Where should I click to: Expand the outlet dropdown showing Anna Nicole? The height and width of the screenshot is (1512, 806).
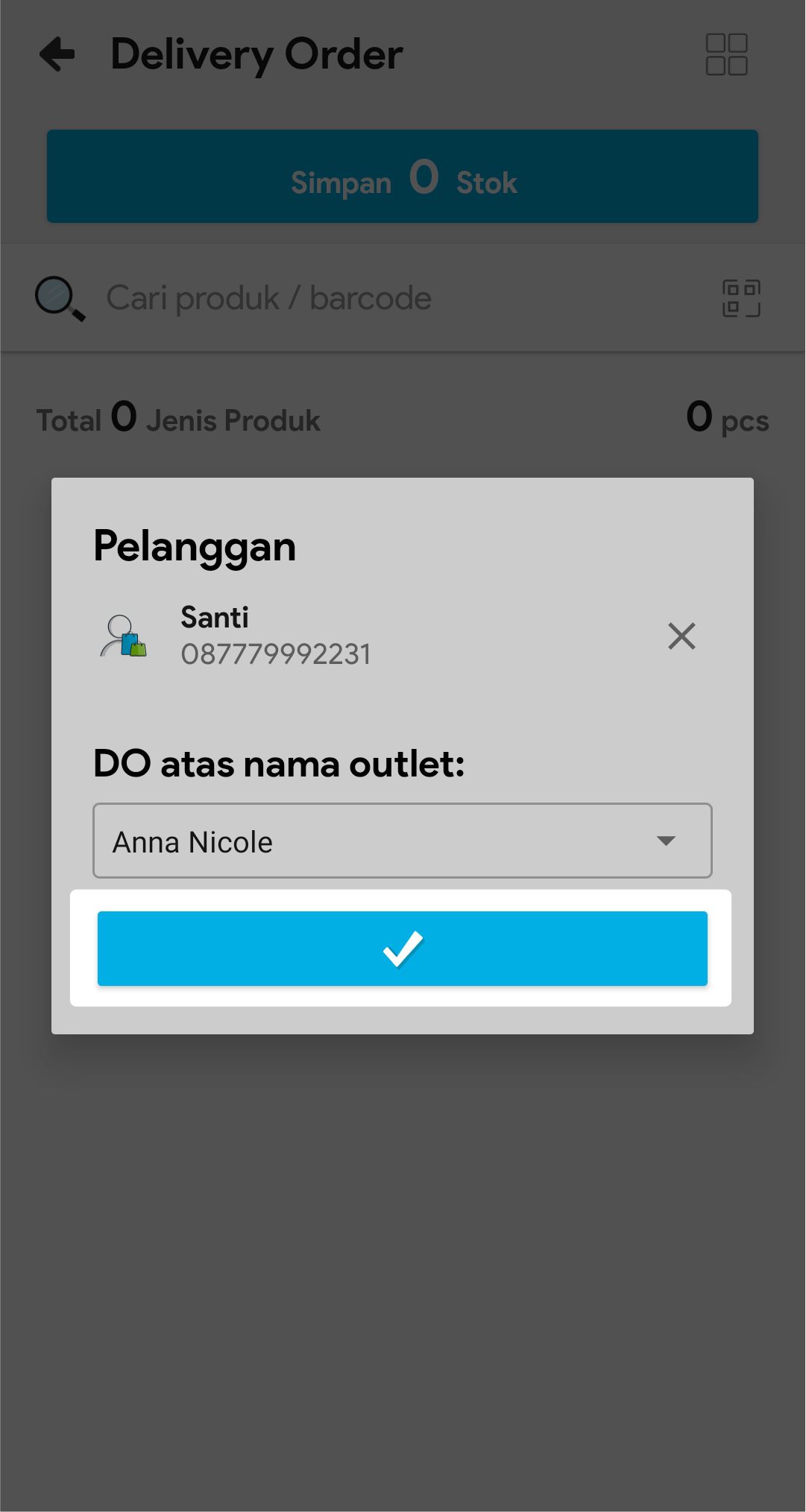402,841
